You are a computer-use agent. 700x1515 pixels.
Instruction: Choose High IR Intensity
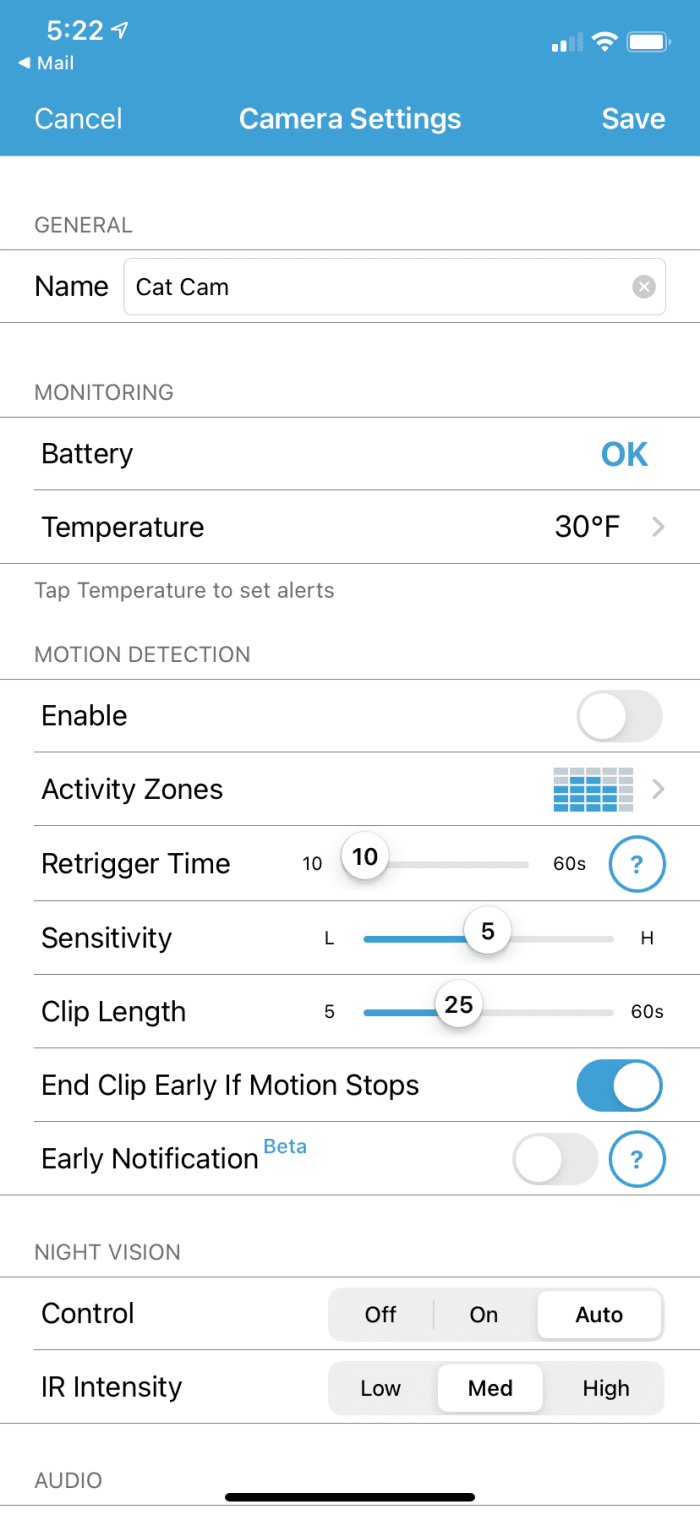pyautogui.click(x=606, y=1388)
